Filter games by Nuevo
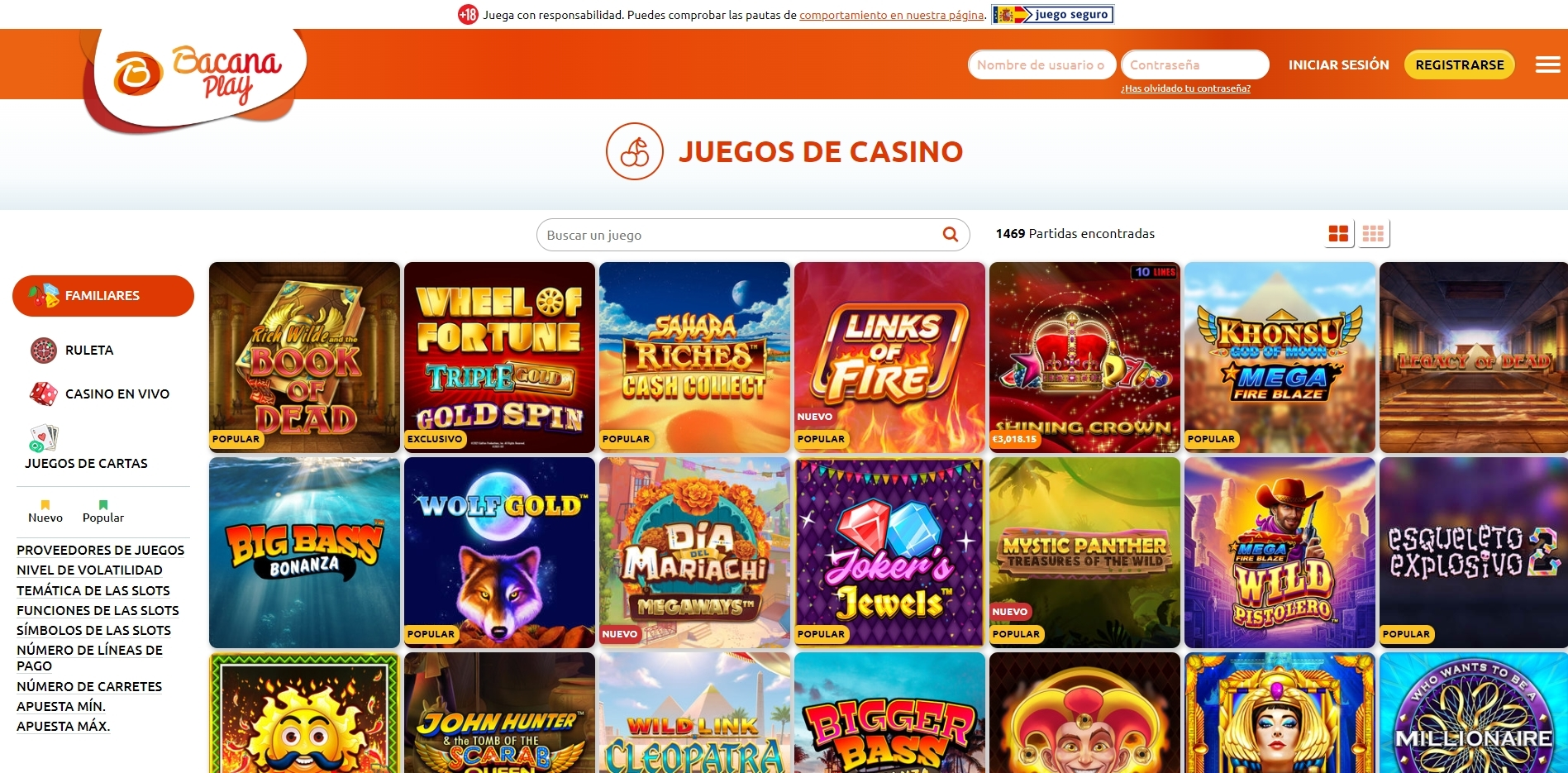Screen dimensions: 1568x773 (45, 512)
